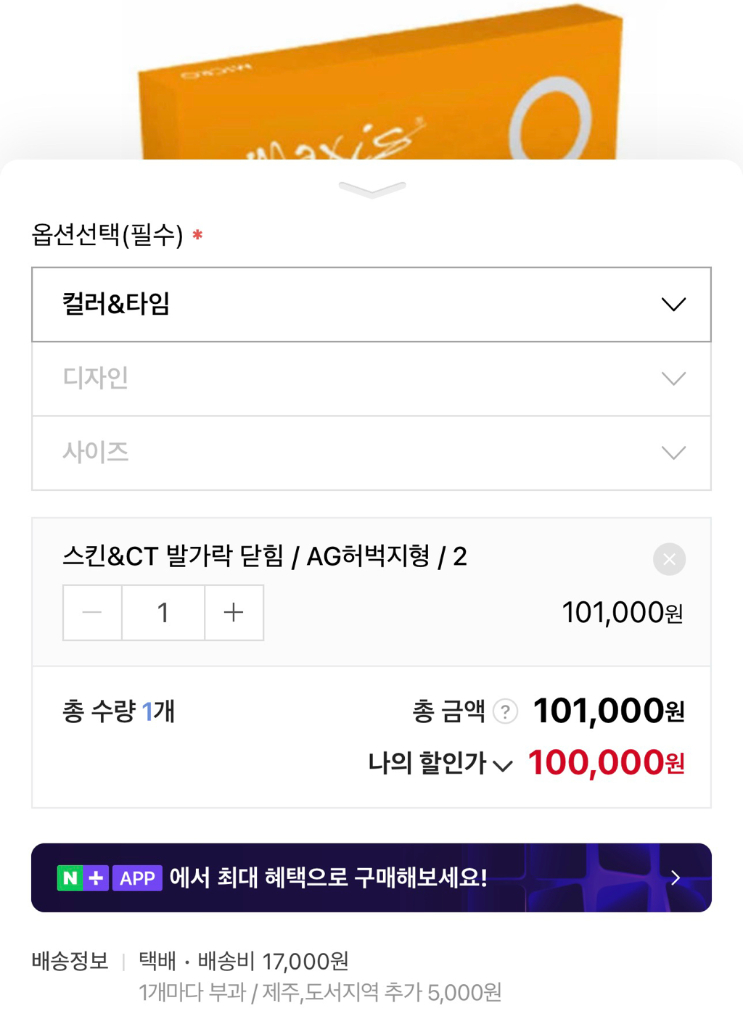Screen dimensions: 743x1024
Task: Click the Naver N icon in banner
Action: coord(68,877)
